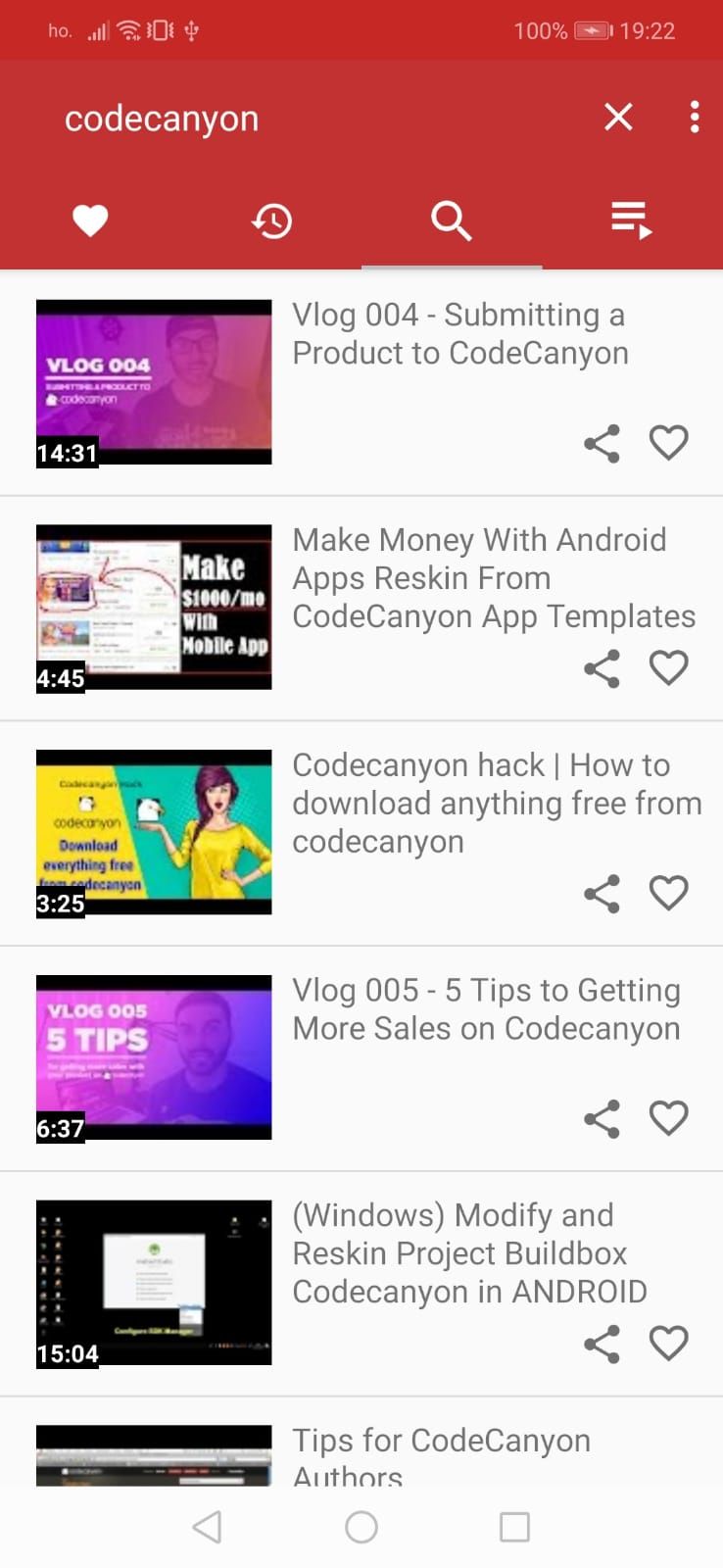Open the Favorites tab heart icon
This screenshot has width=723, height=1568.
90,220
